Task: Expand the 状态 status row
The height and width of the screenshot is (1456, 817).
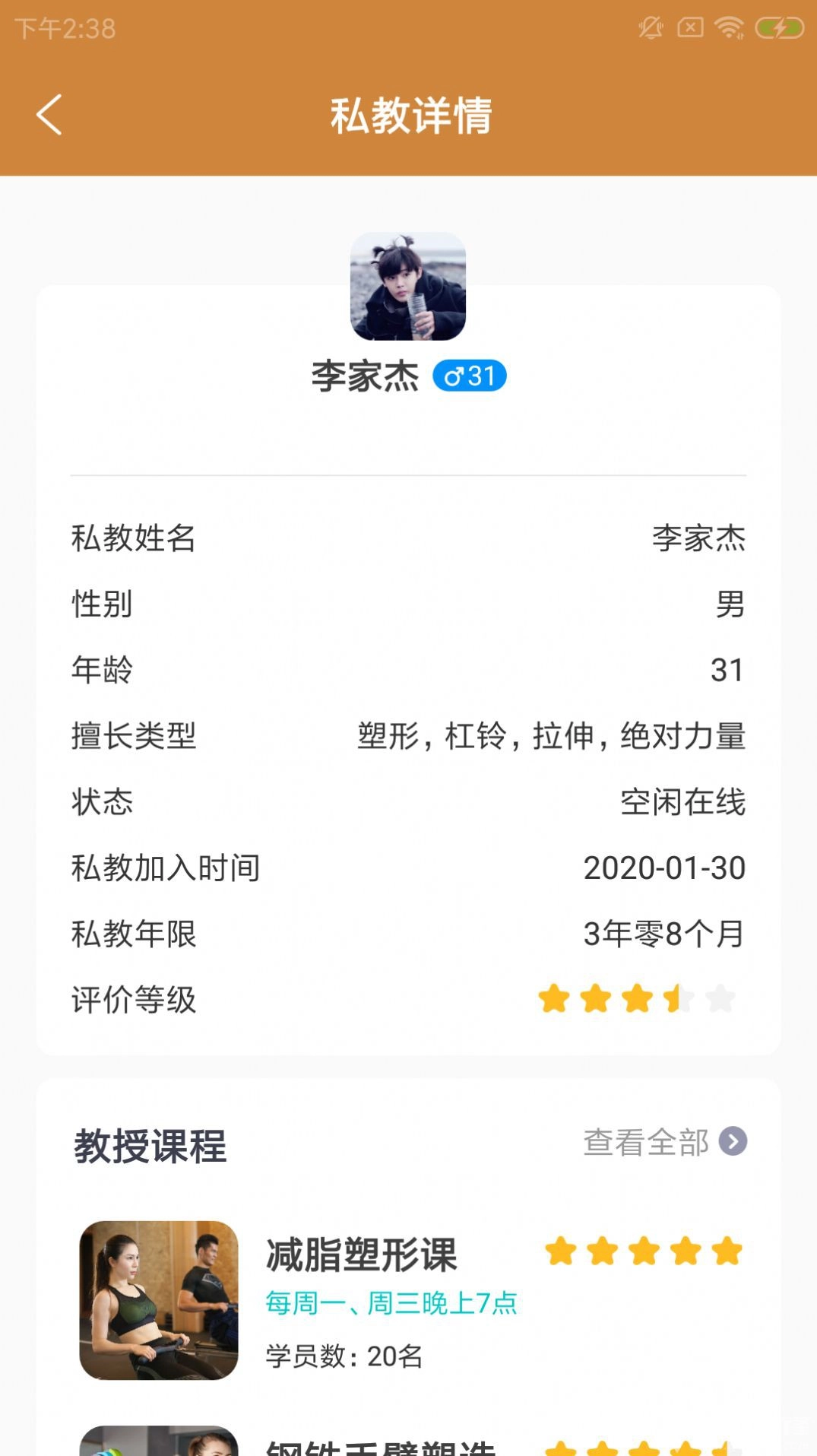Action: (x=408, y=802)
